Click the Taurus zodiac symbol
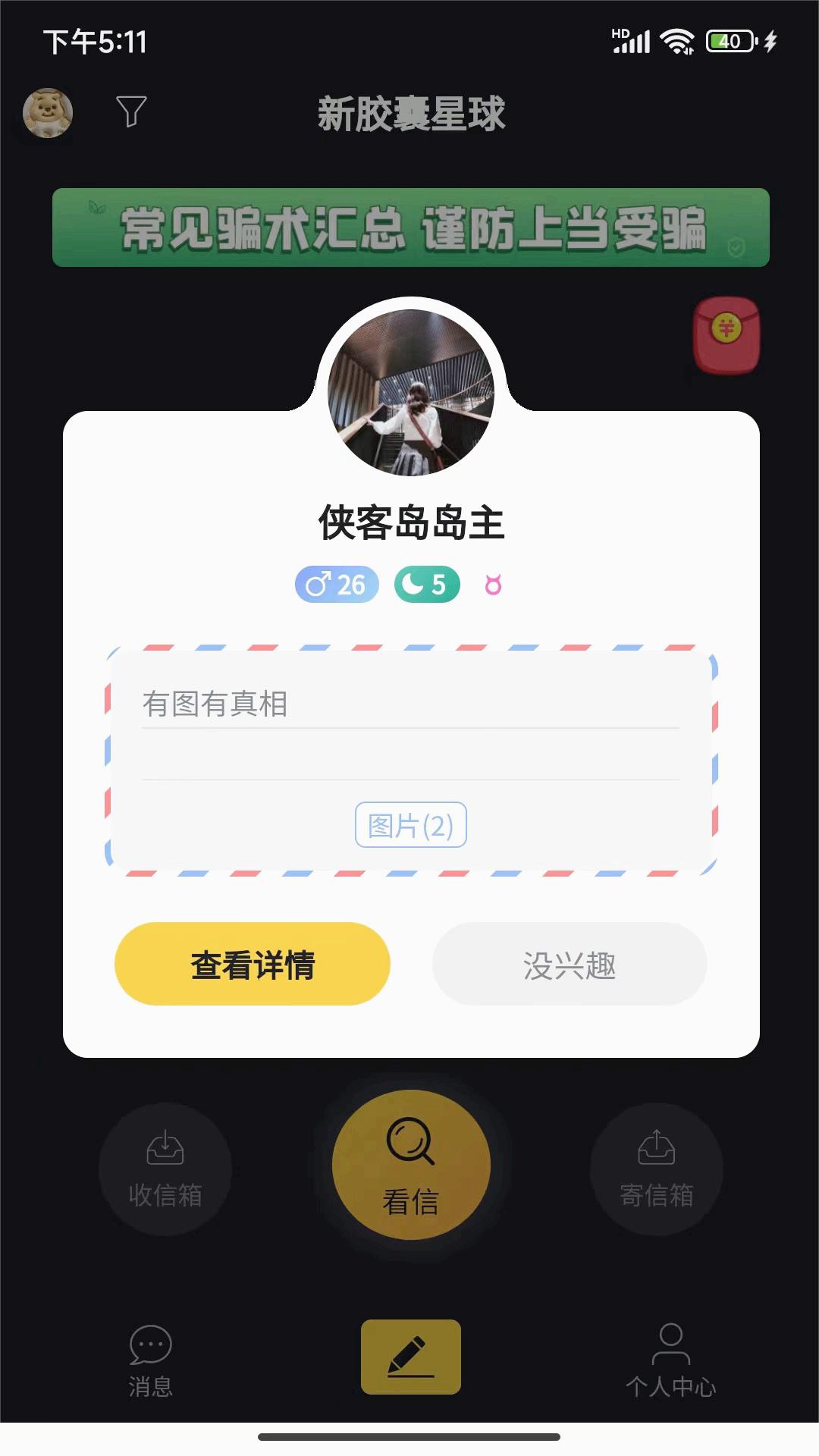The image size is (819, 1456). pos(494,584)
